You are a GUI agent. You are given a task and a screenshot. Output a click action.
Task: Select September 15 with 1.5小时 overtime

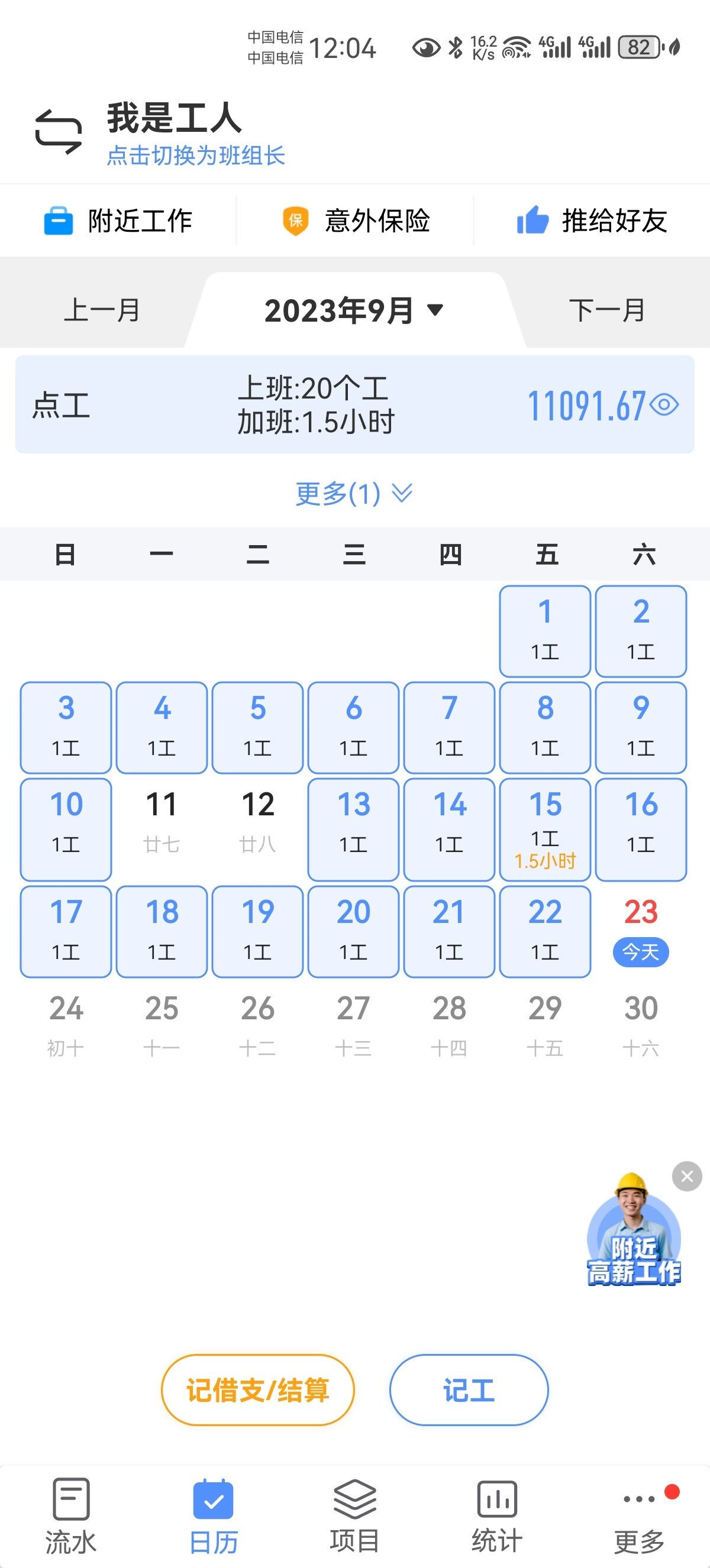[544, 829]
